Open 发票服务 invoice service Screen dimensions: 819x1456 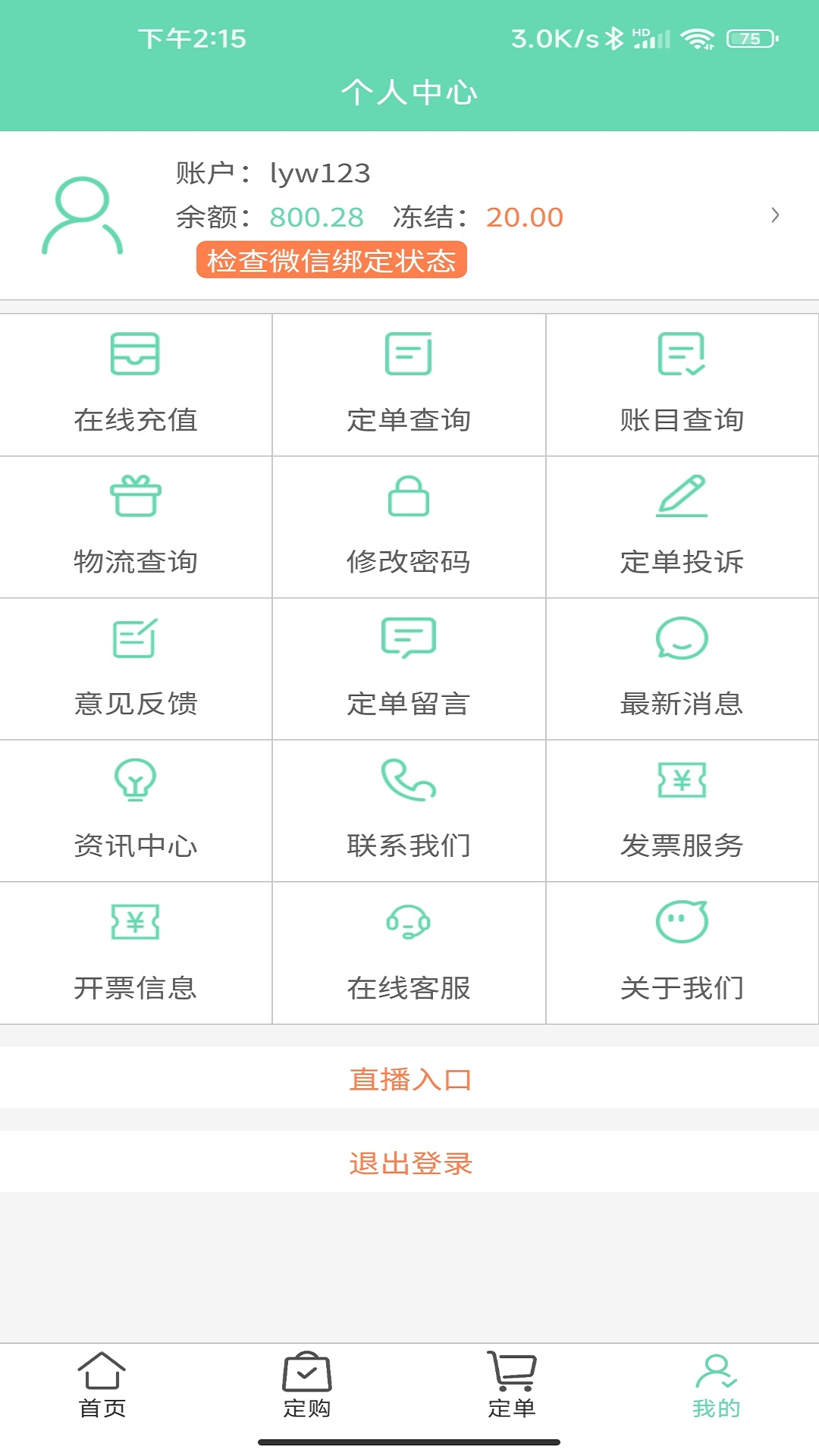click(x=682, y=811)
